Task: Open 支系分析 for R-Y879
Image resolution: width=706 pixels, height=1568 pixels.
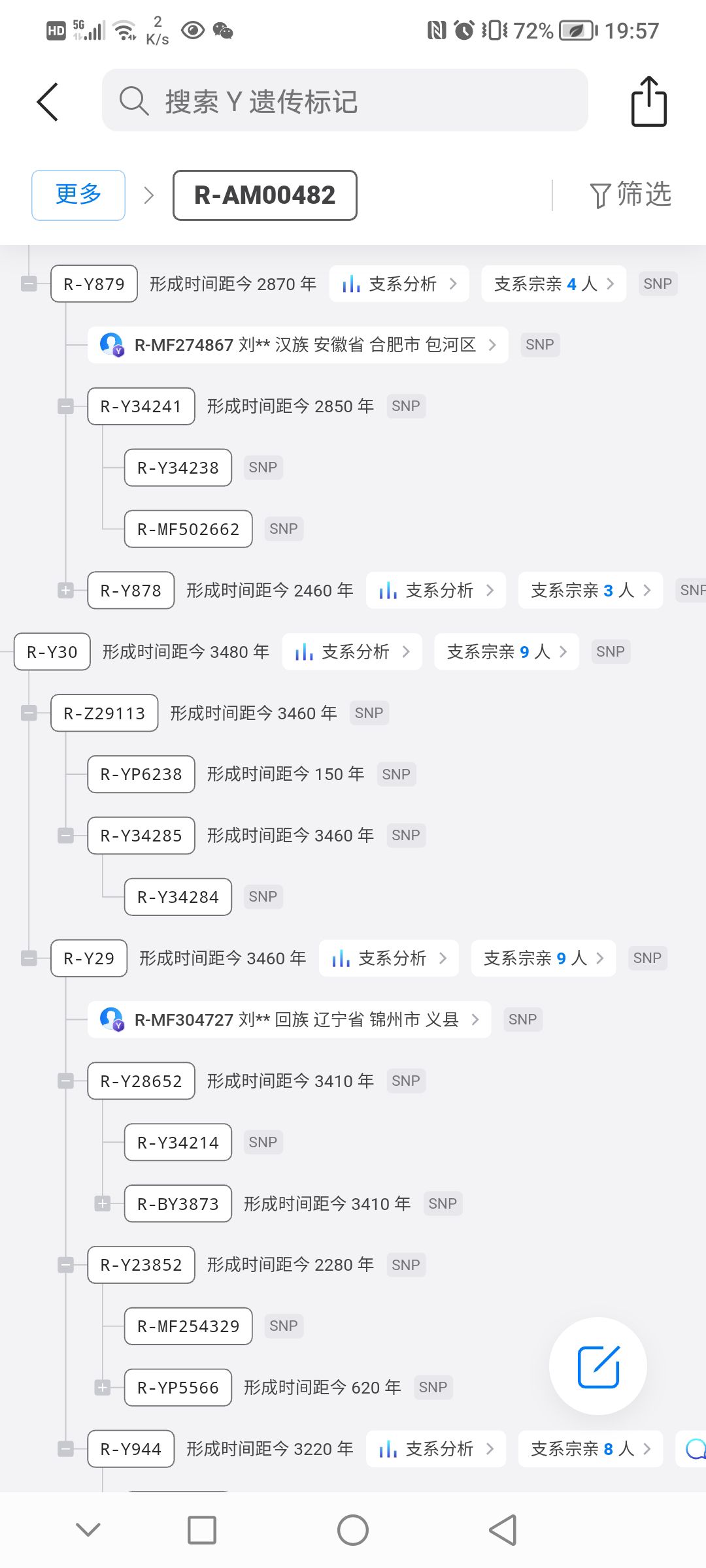Action: 399,284
